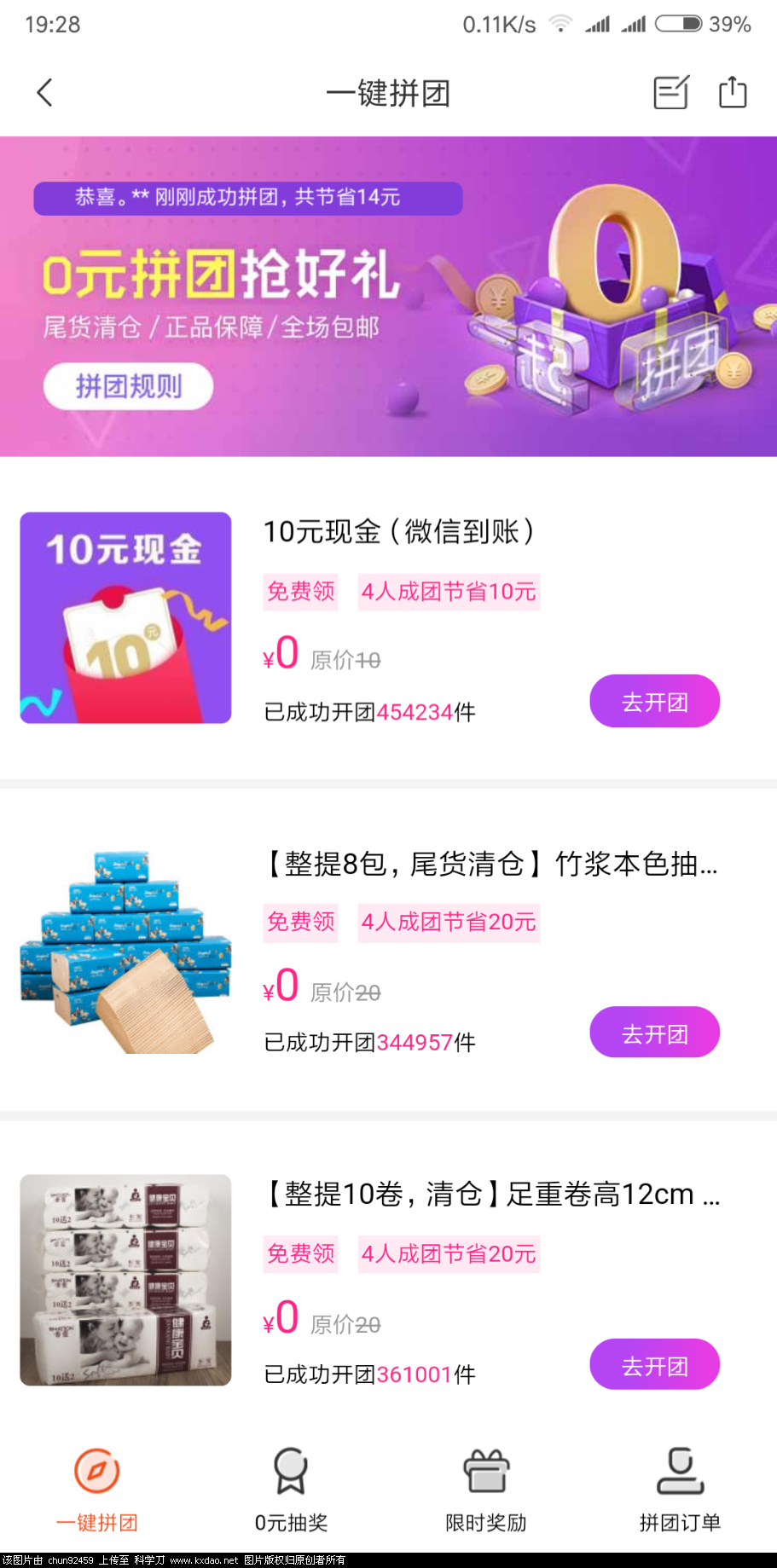Tap the battery indicator in the status bar
The width and height of the screenshot is (777, 1568).
tap(676, 23)
